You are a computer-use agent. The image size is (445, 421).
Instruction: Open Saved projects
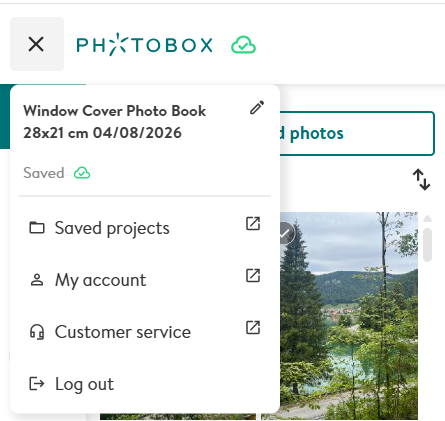point(145,228)
